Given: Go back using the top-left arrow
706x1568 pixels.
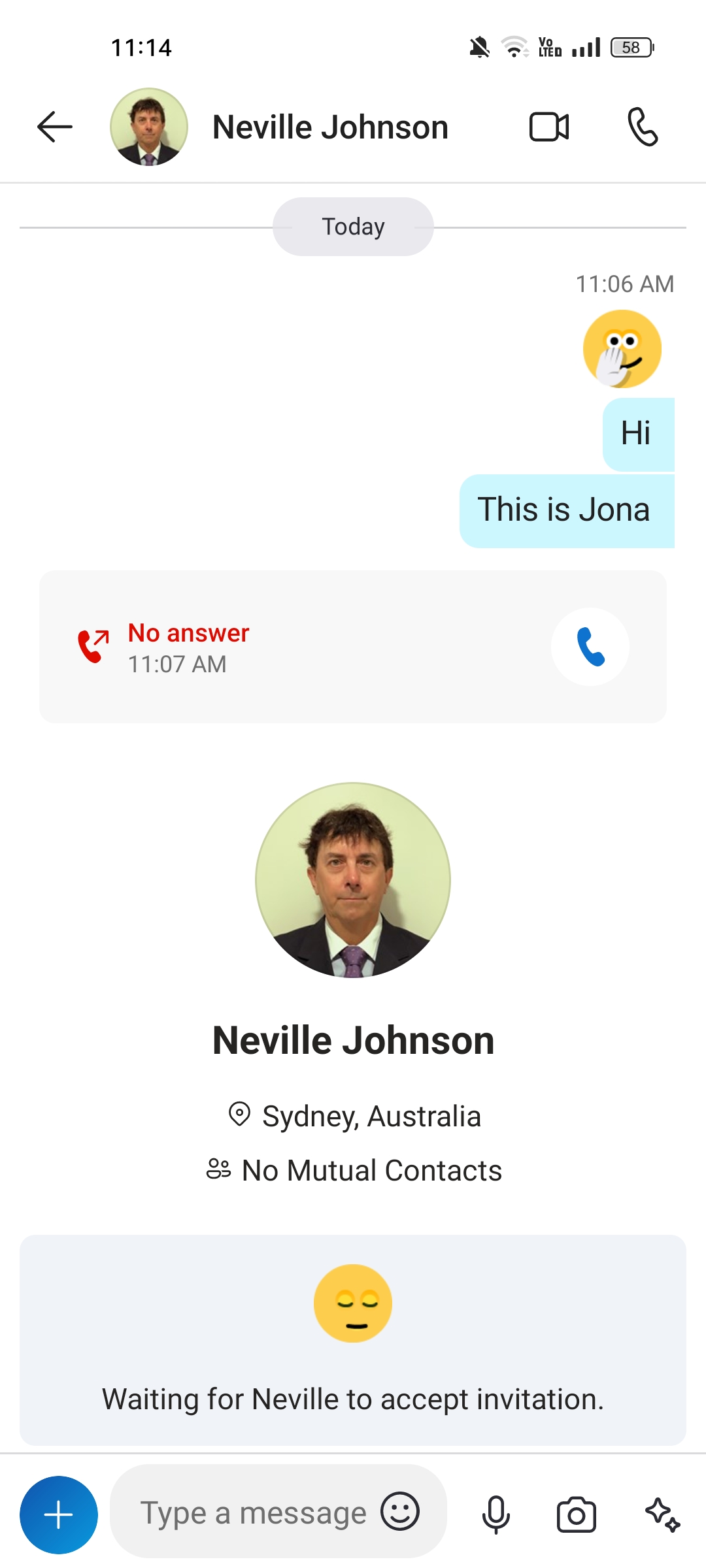Looking at the screenshot, I should (x=55, y=127).
